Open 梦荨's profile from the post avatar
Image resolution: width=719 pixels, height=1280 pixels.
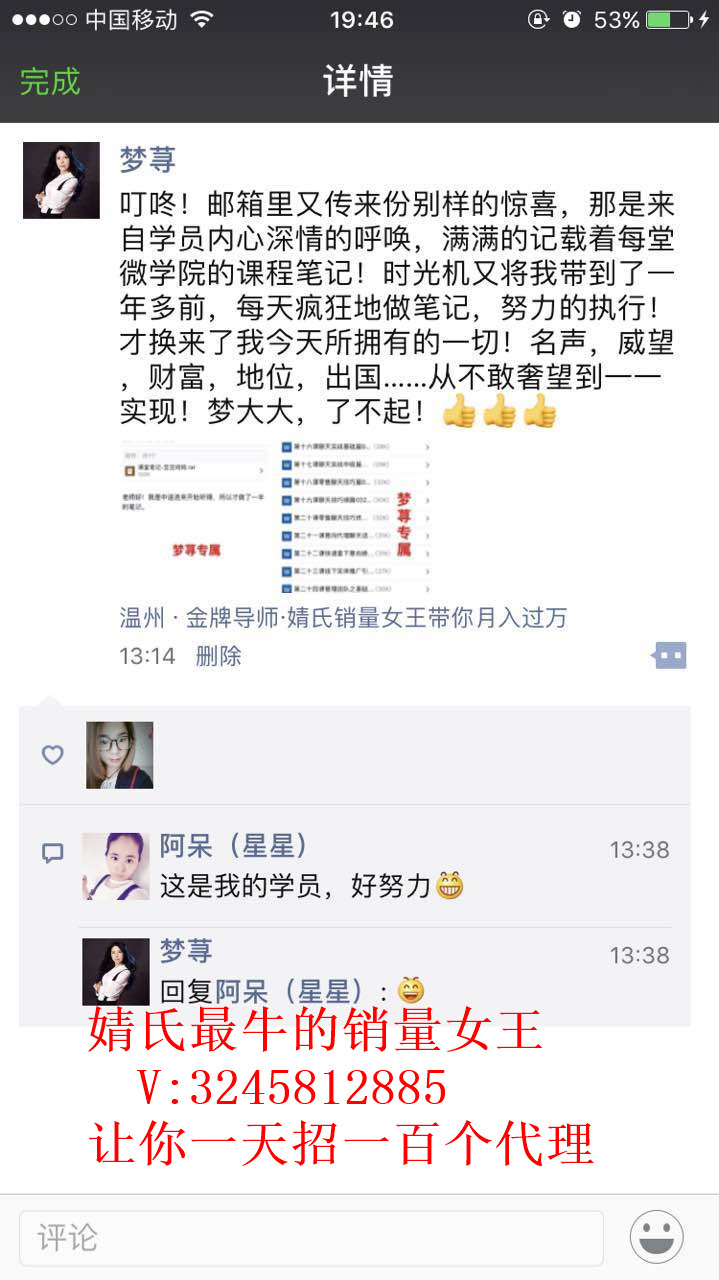click(x=61, y=180)
